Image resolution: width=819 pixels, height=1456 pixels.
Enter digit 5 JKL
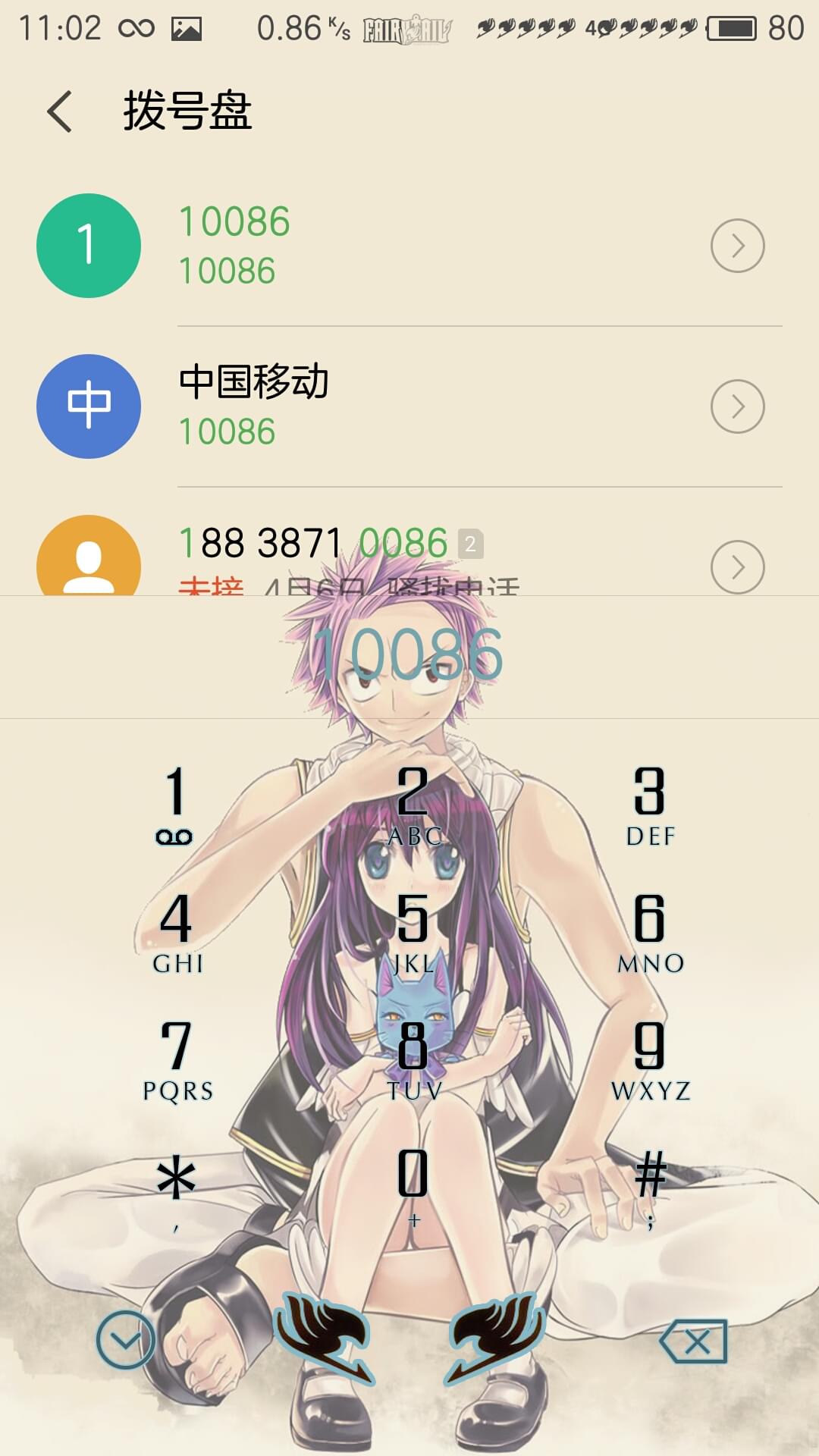(413, 933)
